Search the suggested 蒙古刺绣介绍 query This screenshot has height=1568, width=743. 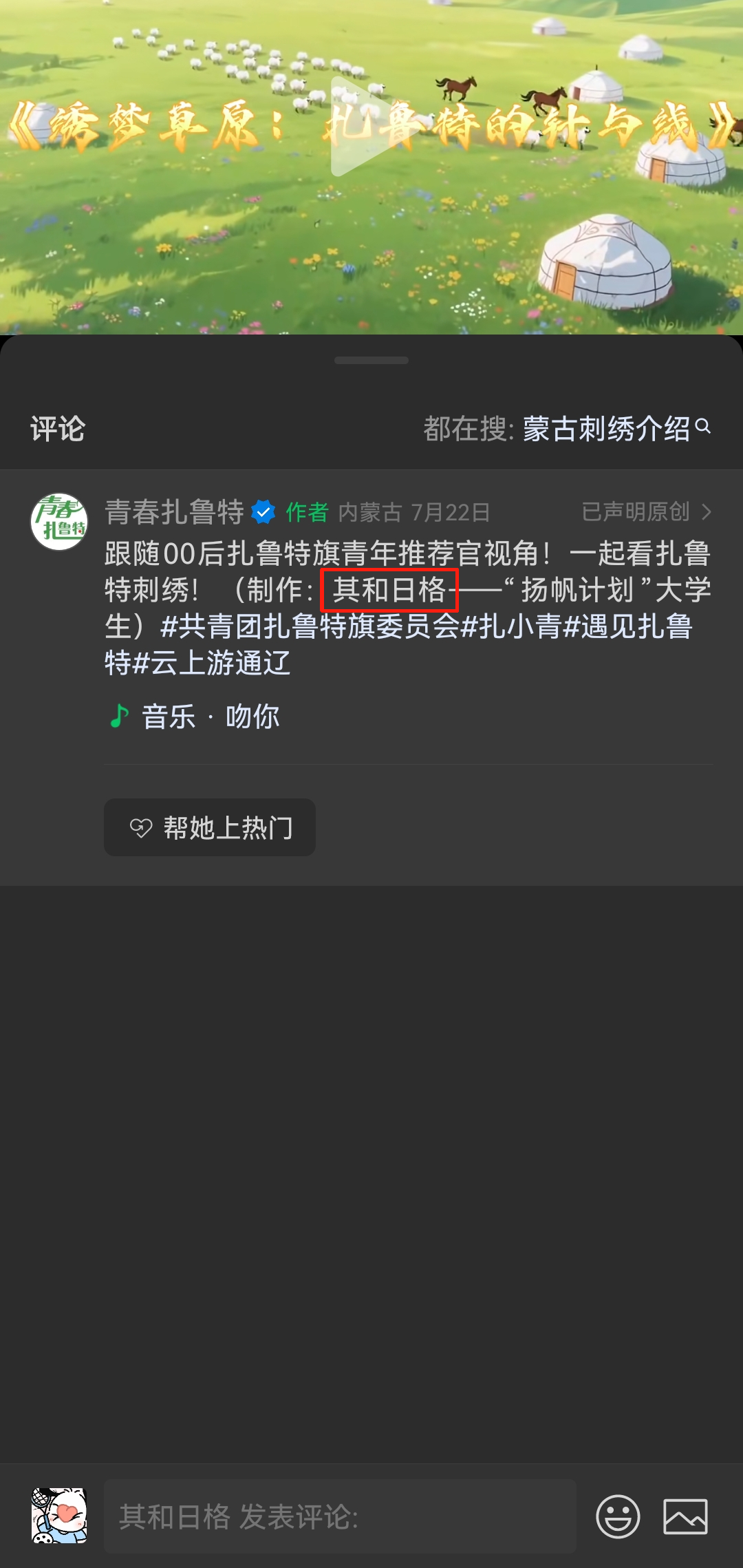tap(605, 429)
